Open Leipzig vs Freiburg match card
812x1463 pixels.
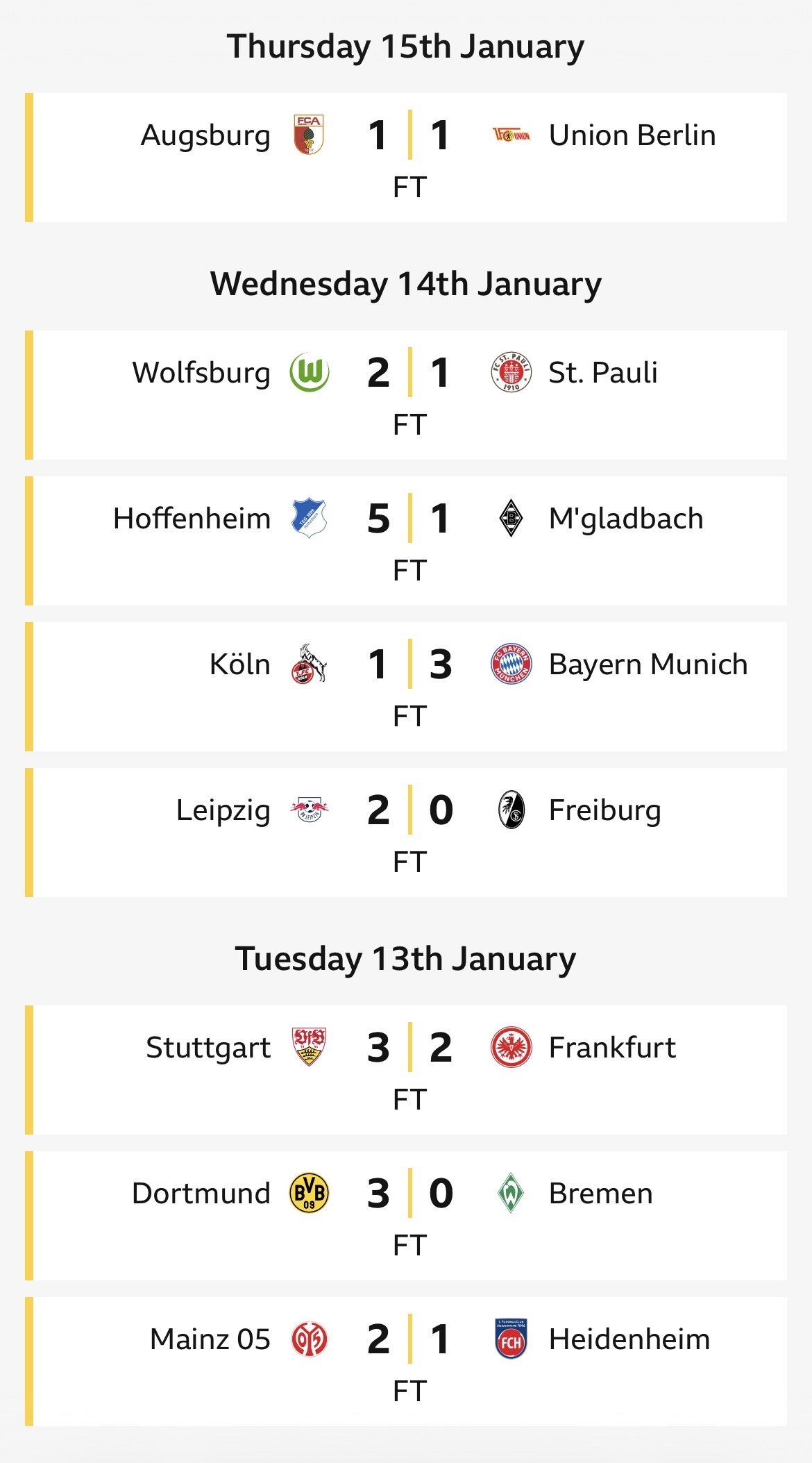tap(406, 833)
